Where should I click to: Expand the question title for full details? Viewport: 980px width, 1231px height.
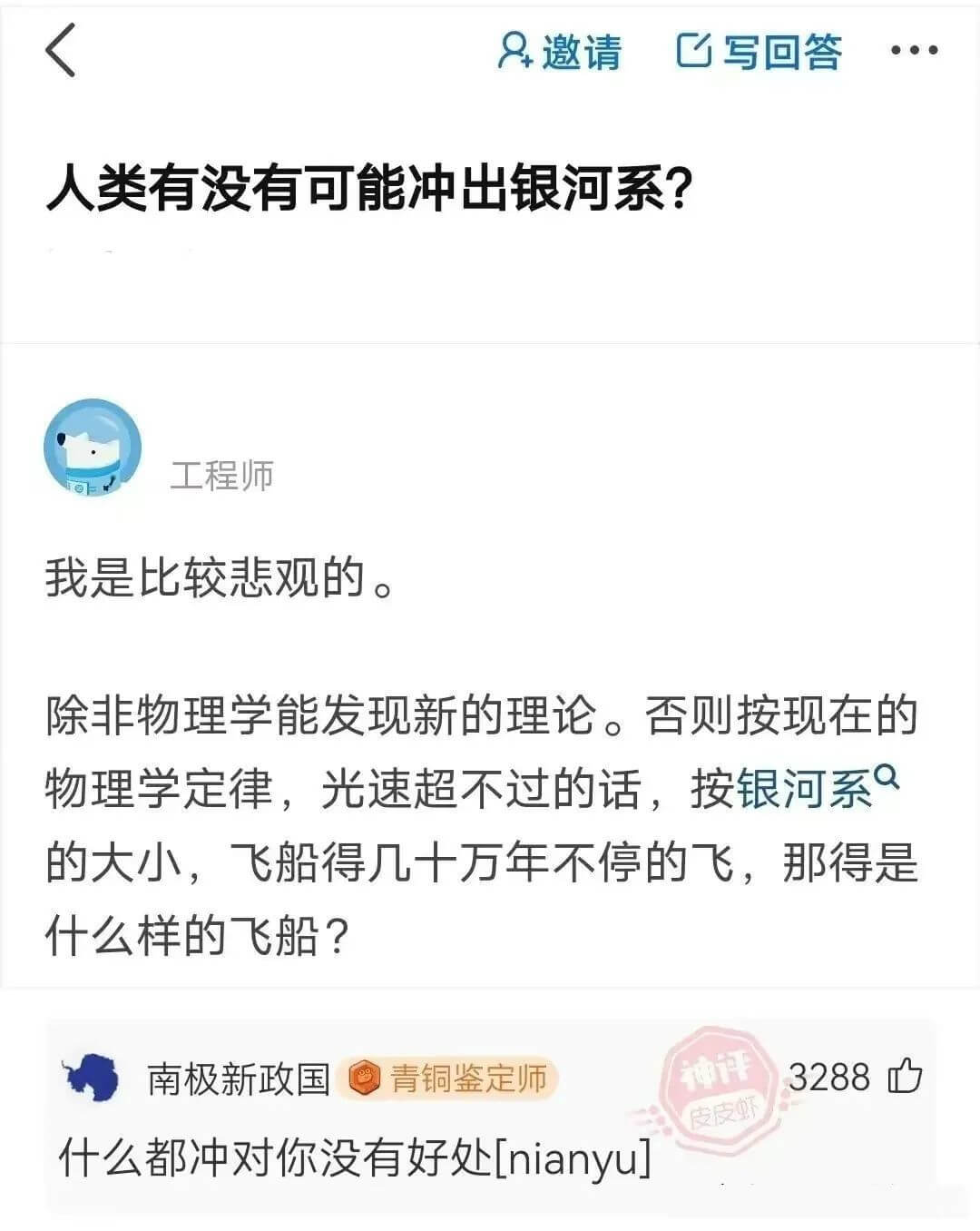[x=372, y=186]
